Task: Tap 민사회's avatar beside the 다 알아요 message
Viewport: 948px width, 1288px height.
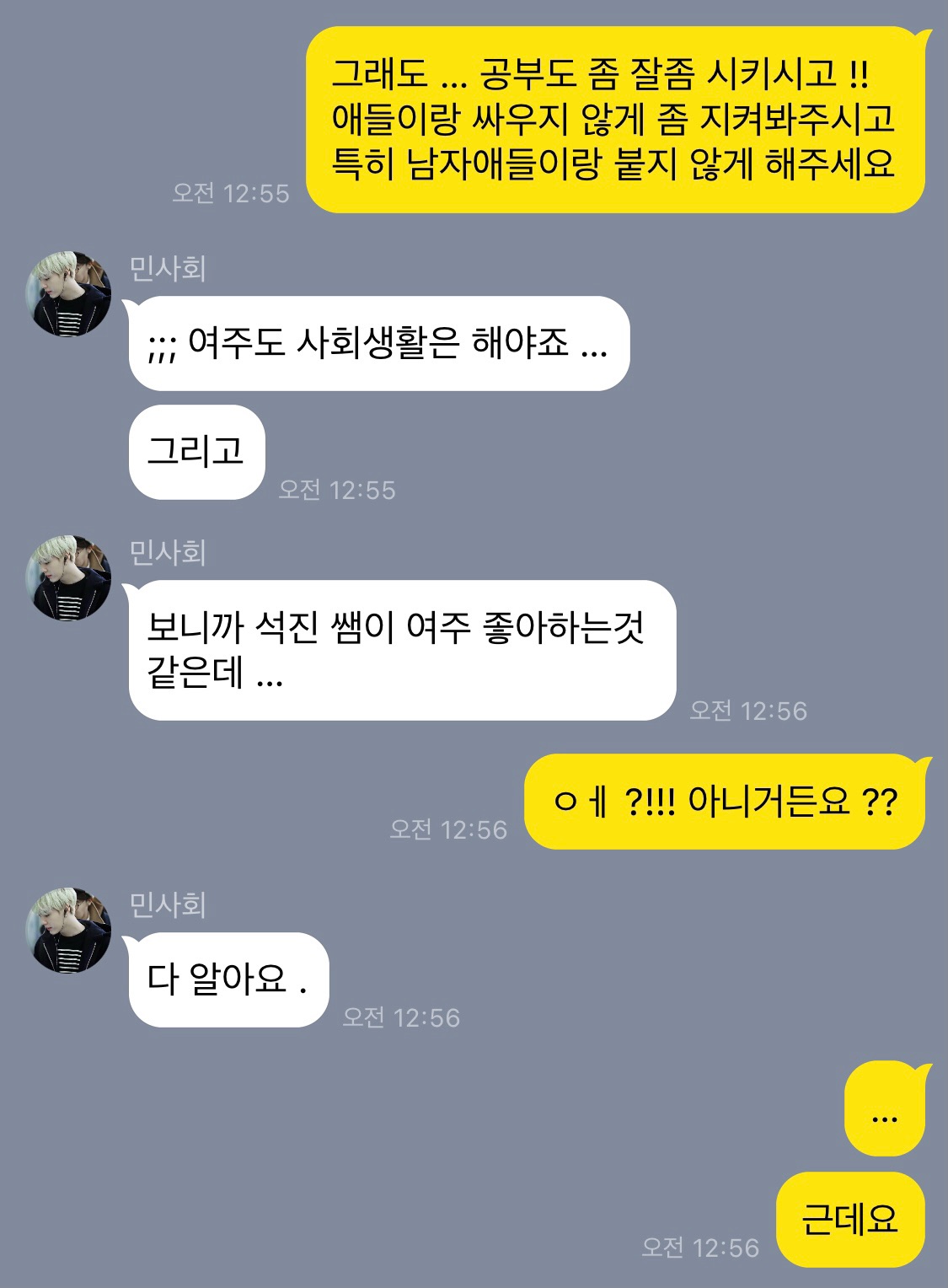Action: (69, 931)
